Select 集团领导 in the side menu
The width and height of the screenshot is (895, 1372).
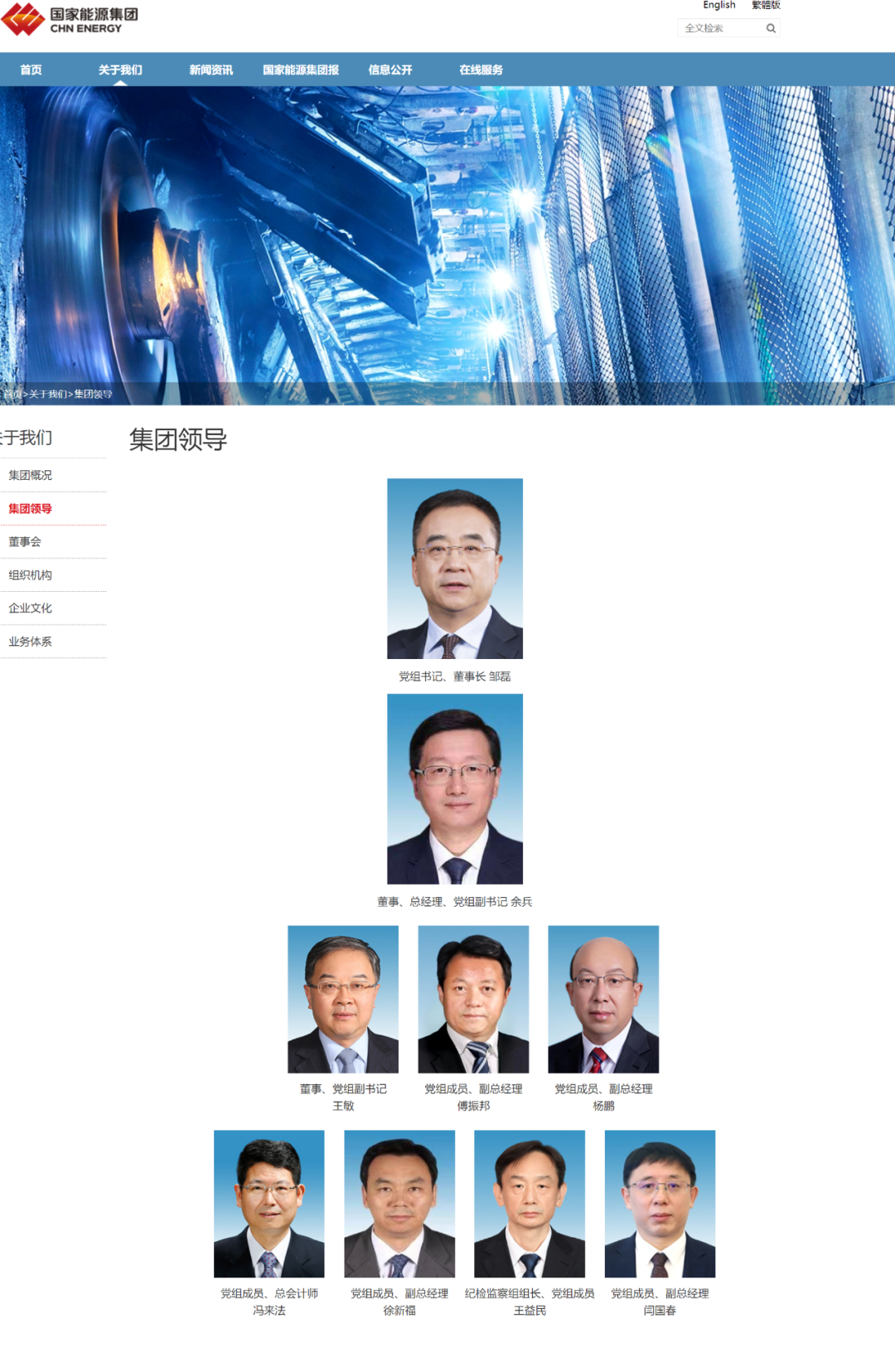pos(31,508)
